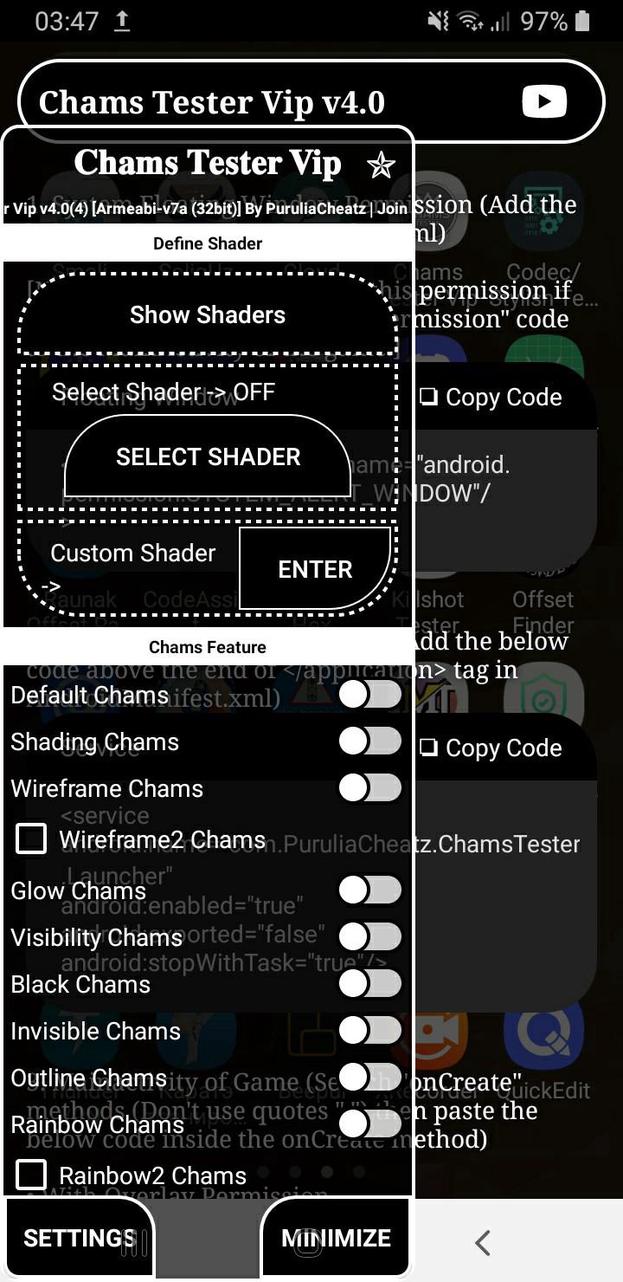Tick the Rainbow2 Chams checkbox
Screen dimensions: 623x1282
(x=31, y=1175)
